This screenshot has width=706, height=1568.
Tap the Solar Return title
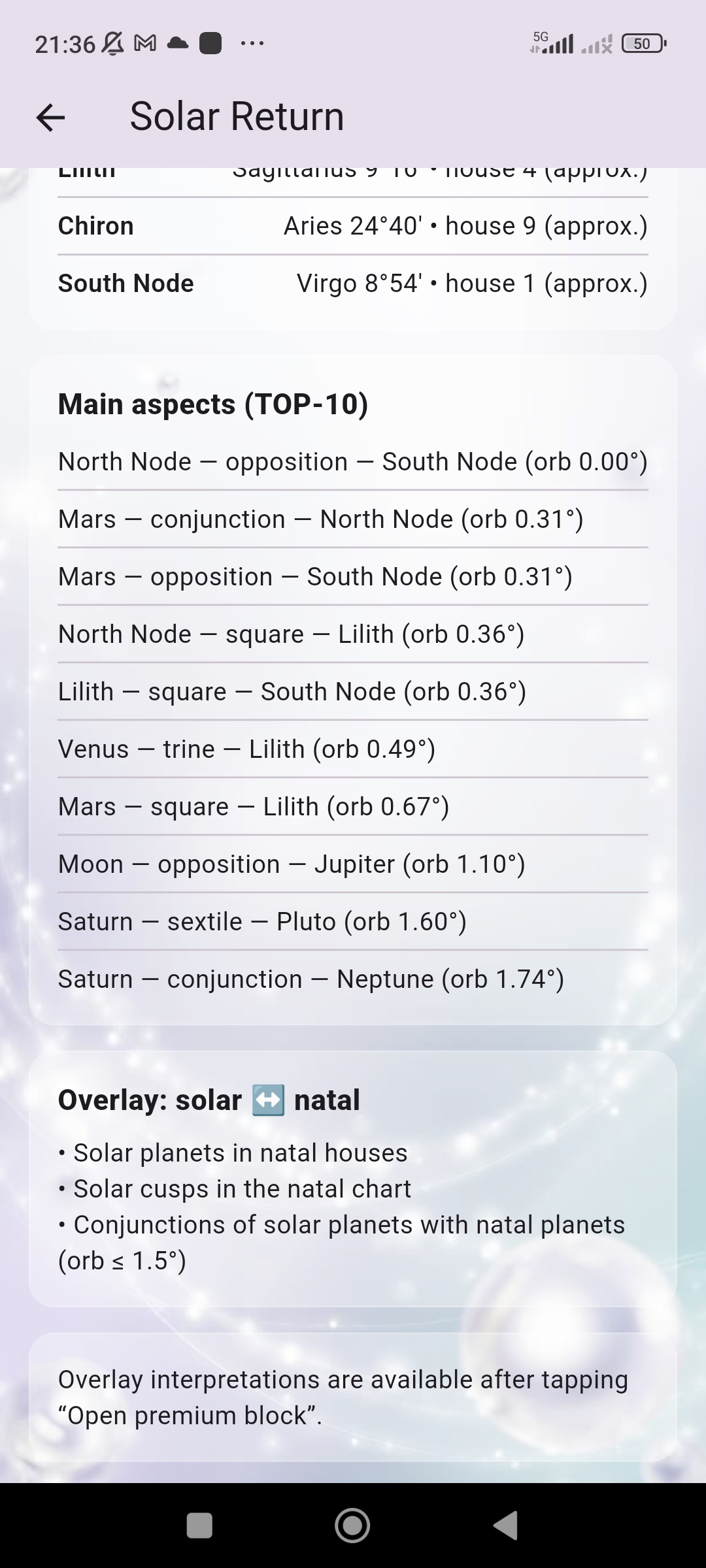(237, 116)
